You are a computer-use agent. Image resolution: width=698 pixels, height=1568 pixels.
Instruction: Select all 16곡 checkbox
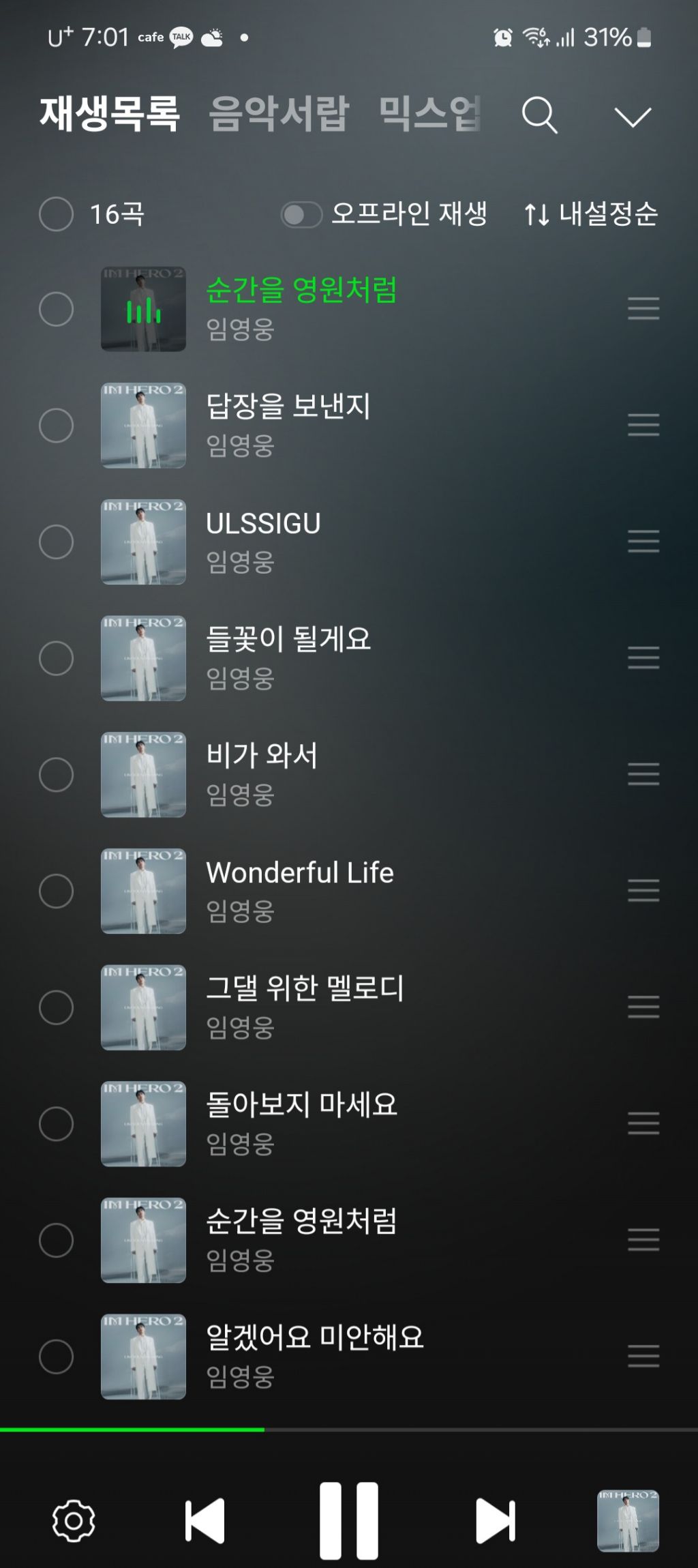click(56, 214)
